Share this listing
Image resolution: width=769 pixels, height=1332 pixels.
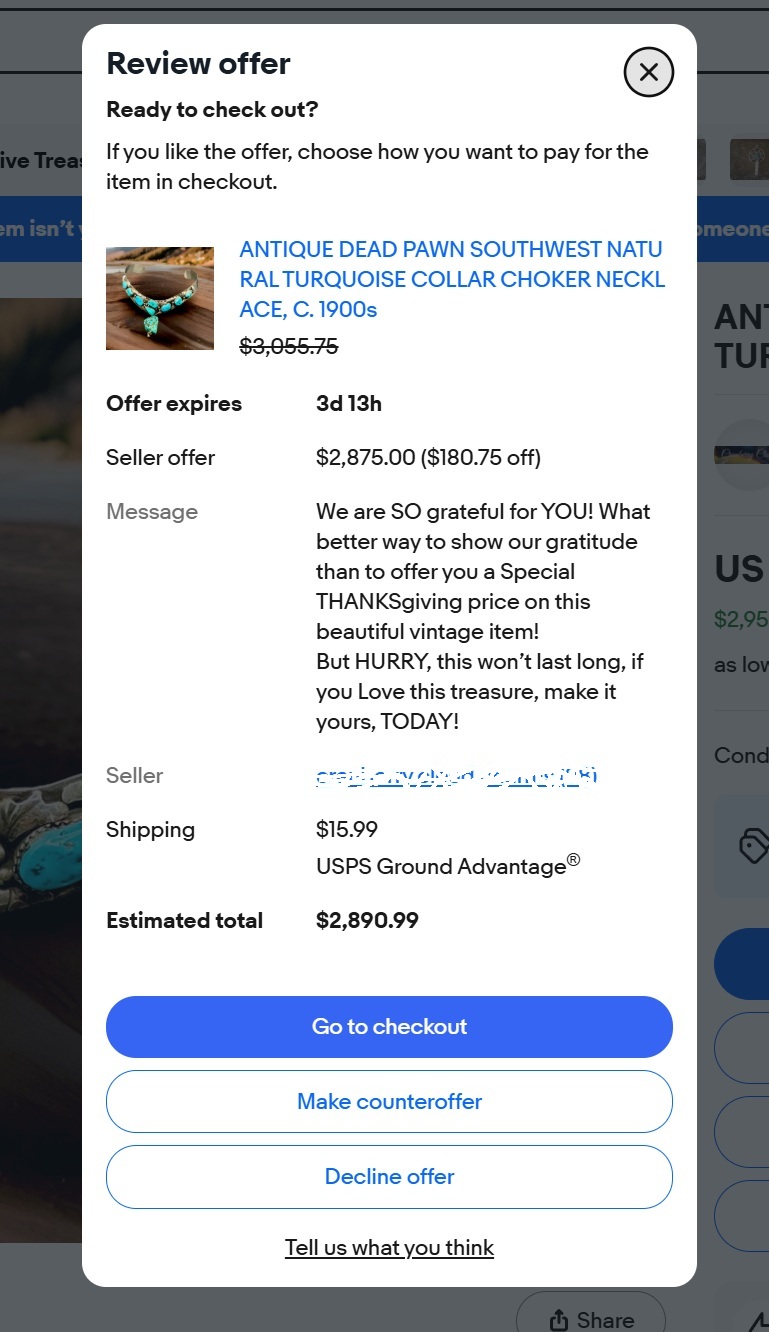[591, 1319]
